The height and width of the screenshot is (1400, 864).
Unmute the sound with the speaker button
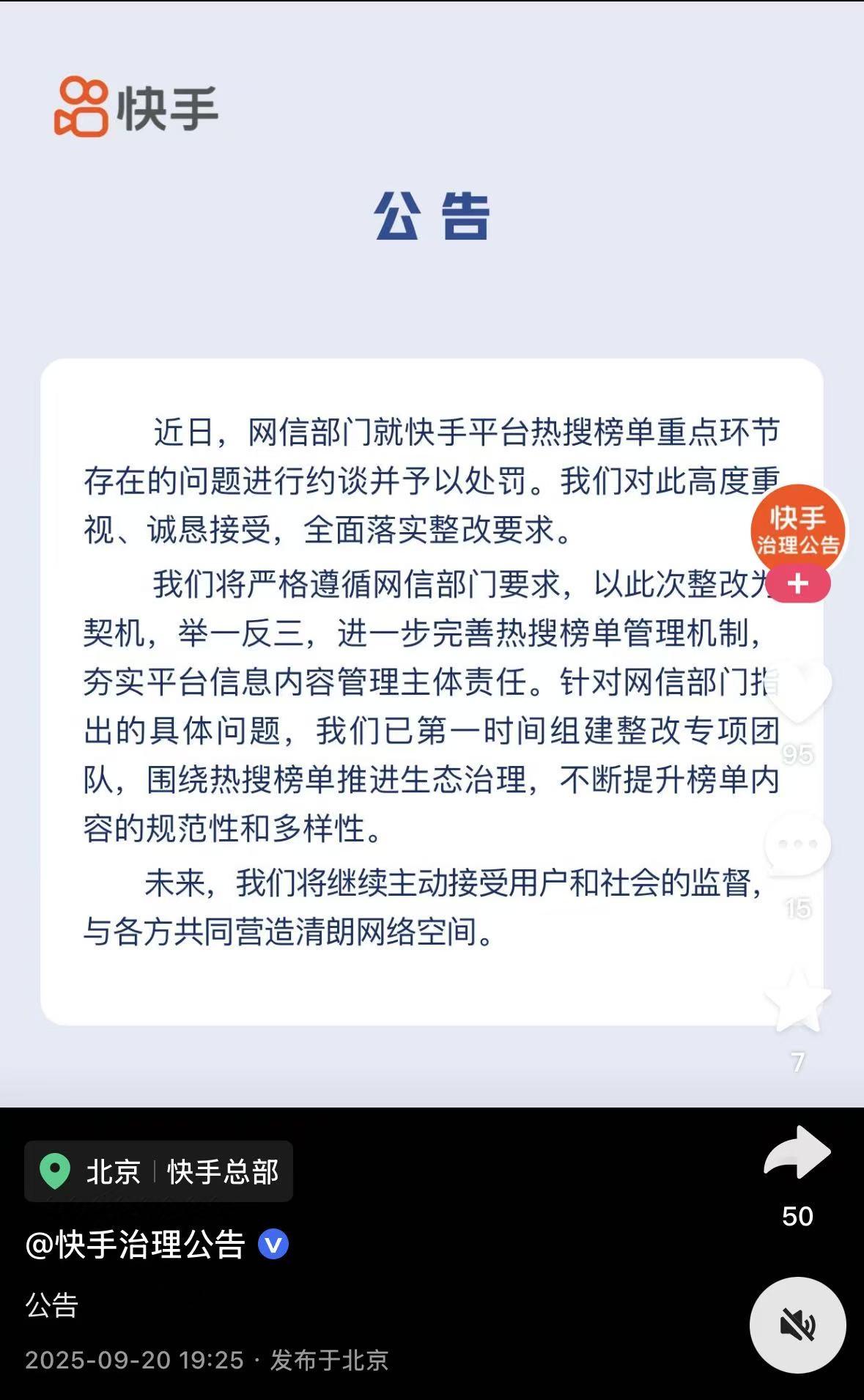pyautogui.click(x=797, y=1325)
